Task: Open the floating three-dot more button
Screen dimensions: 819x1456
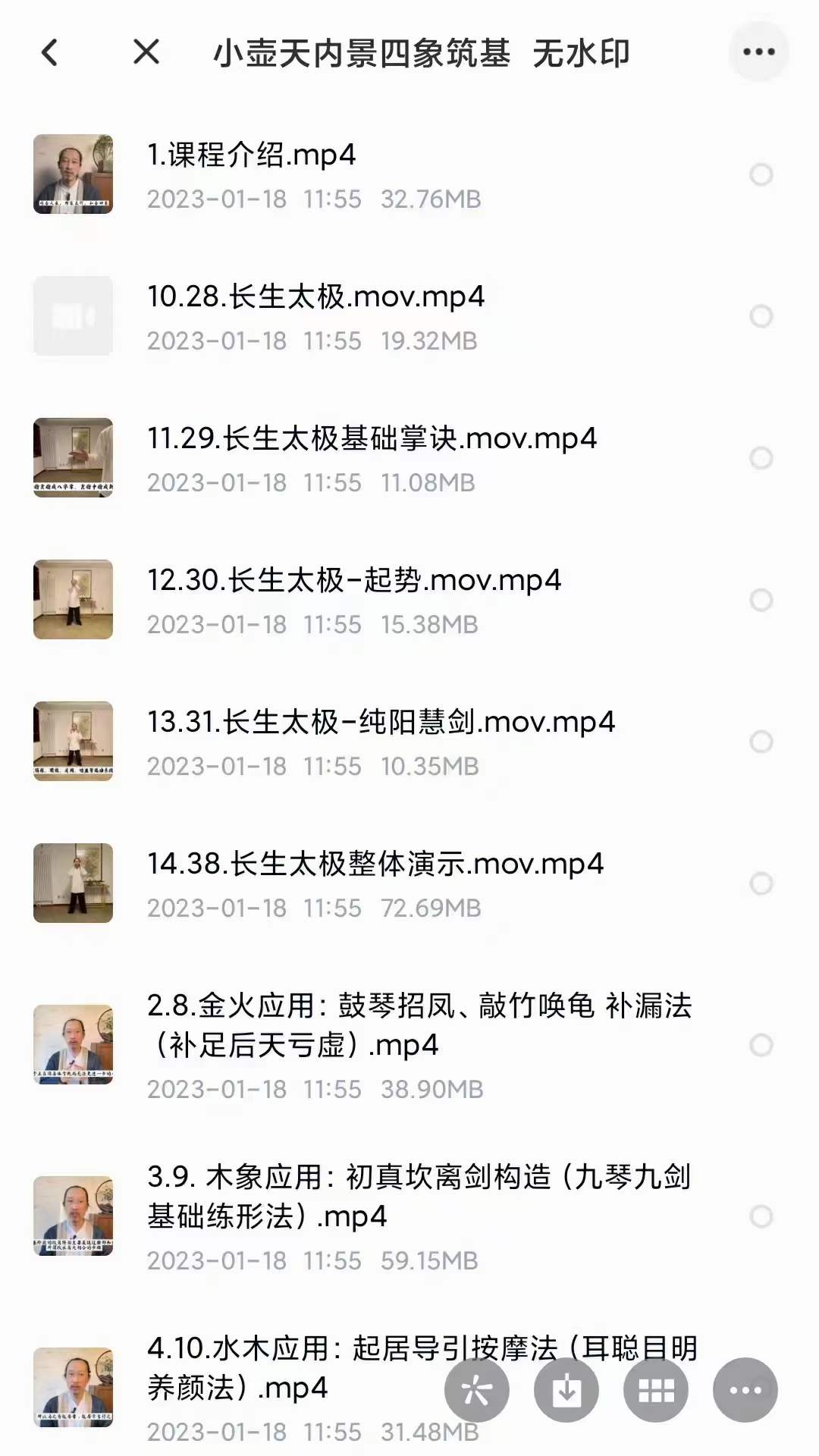Action: (x=745, y=1390)
